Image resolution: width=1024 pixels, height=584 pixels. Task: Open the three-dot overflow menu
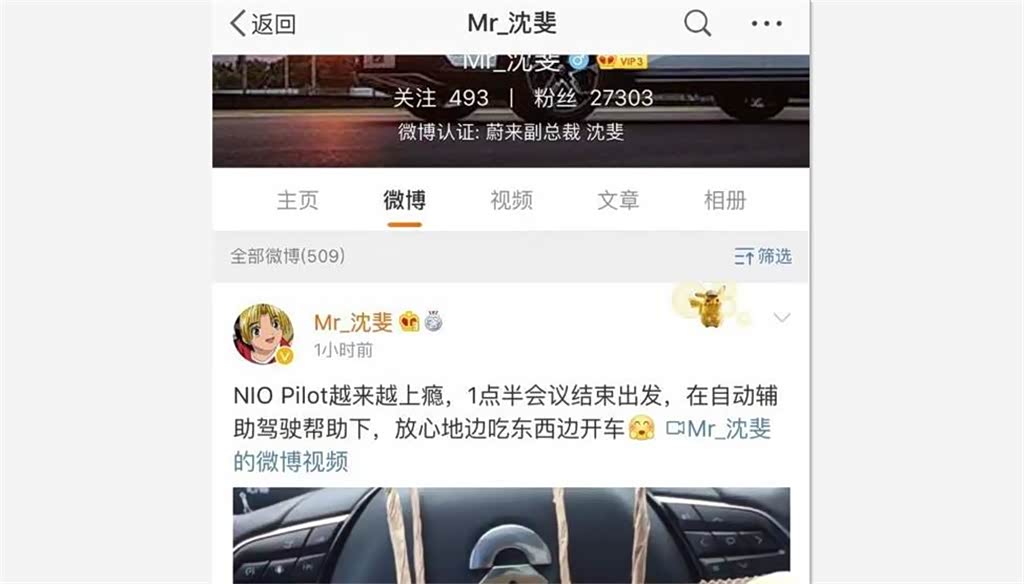click(x=766, y=24)
